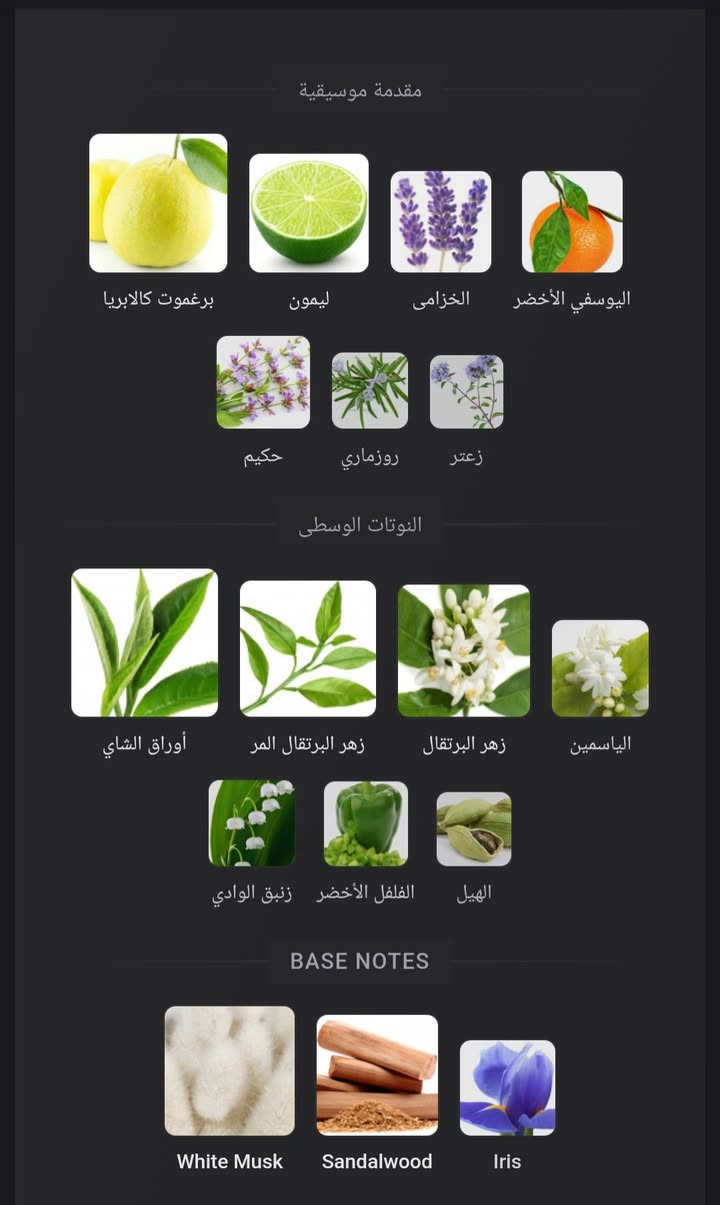Viewport: 720px width, 1205px height.
Task: View the زهر البرتقال orange blossom note
Action: (x=464, y=651)
